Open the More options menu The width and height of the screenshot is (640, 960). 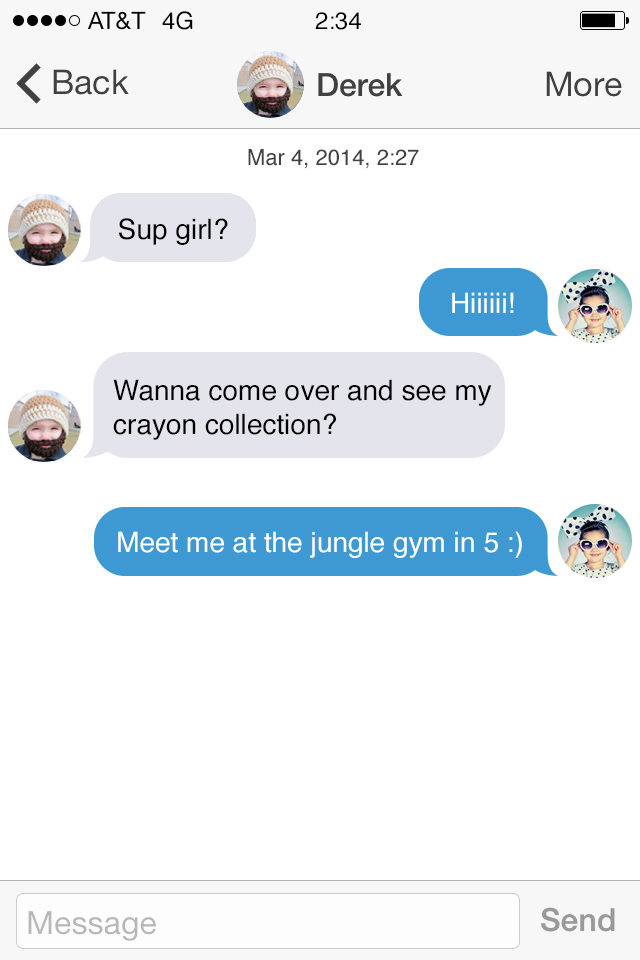(583, 85)
